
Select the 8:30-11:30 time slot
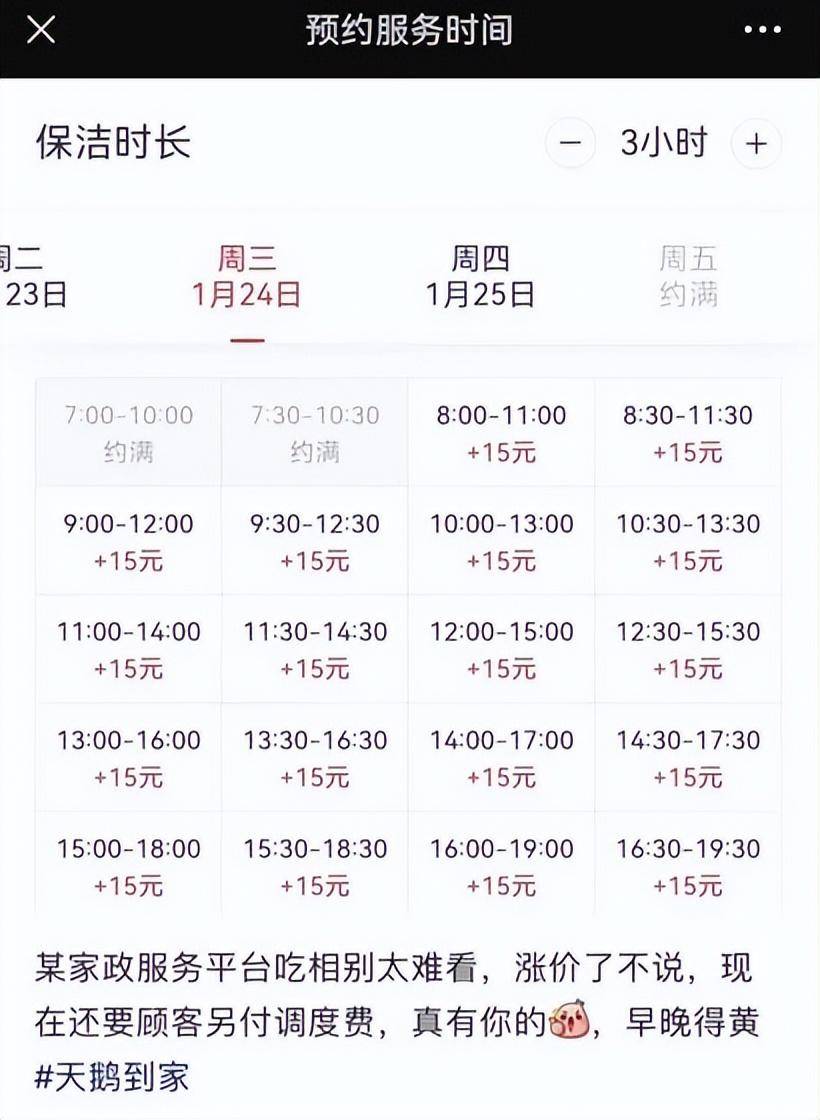click(688, 433)
